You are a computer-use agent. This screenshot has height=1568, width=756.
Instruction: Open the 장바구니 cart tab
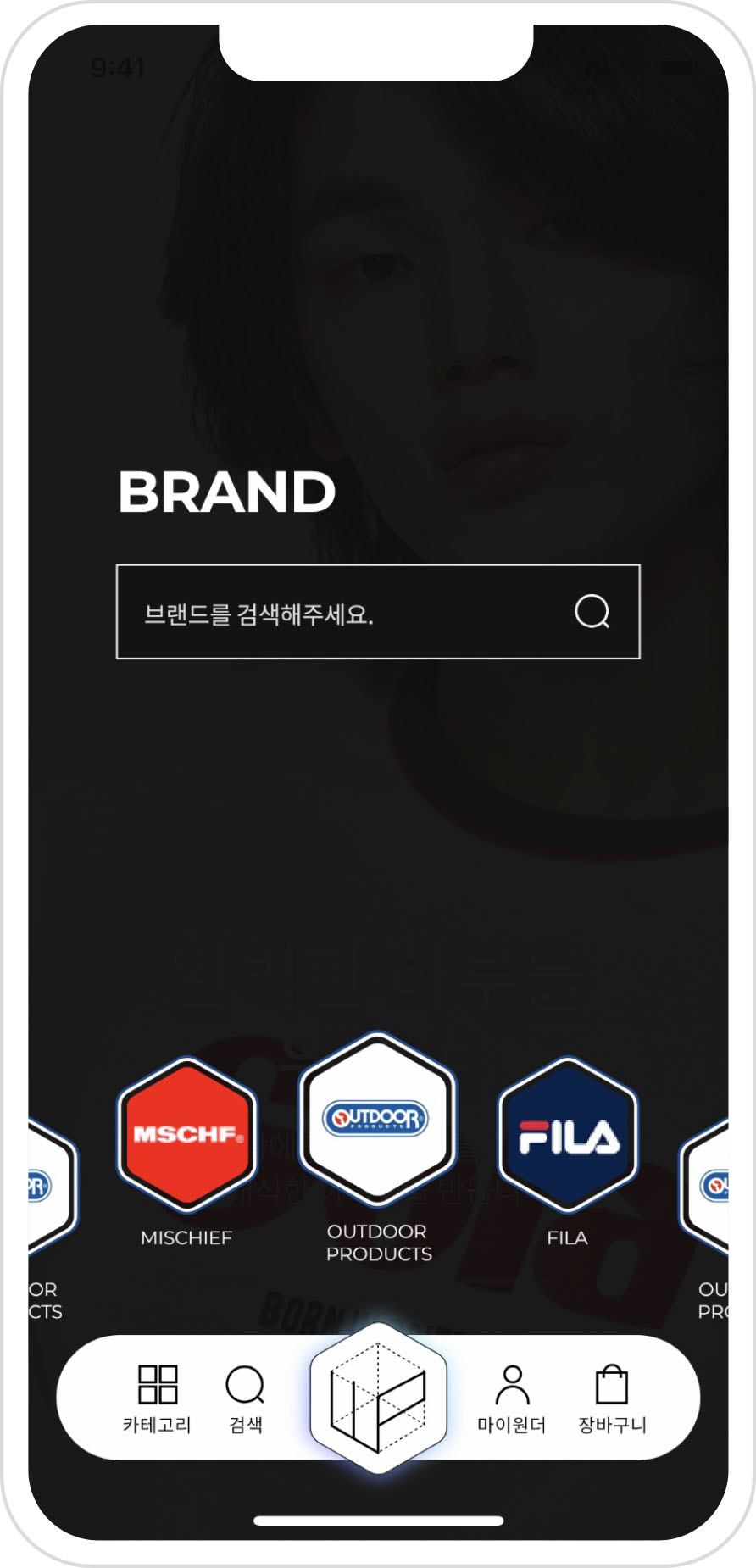(x=612, y=1398)
